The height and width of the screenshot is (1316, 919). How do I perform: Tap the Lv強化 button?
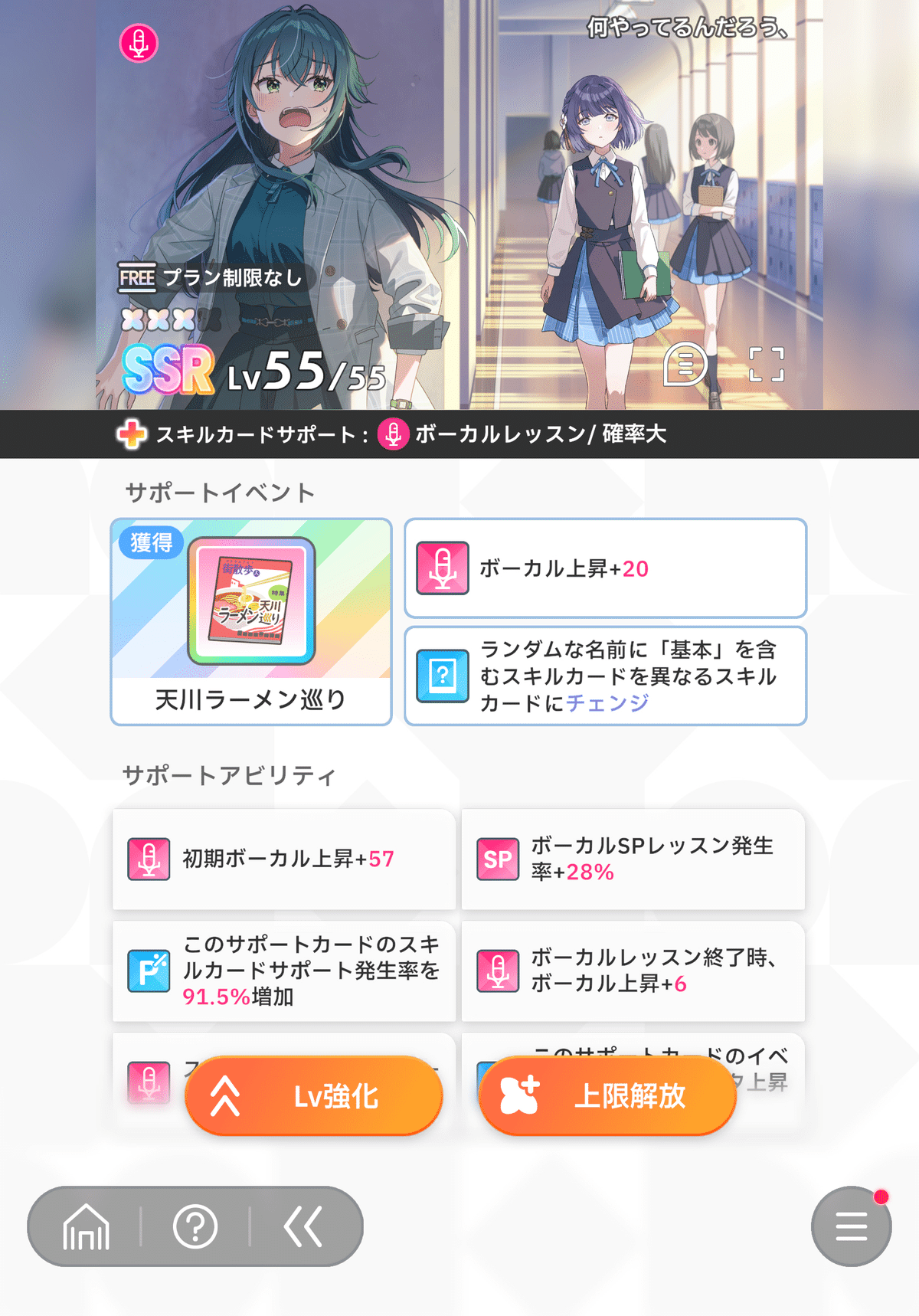(314, 1095)
